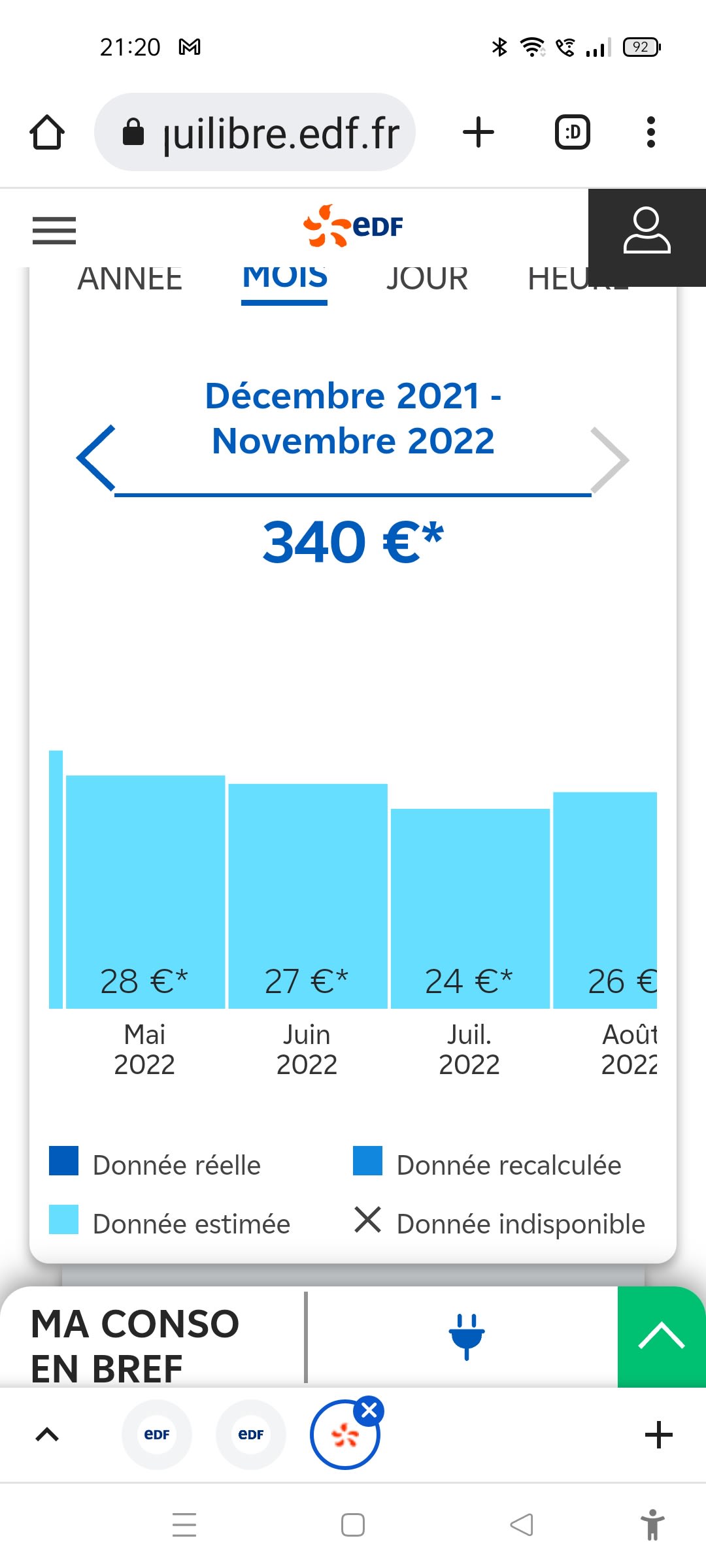The image size is (706, 1568).
Task: Open the browser home page
Action: (47, 133)
